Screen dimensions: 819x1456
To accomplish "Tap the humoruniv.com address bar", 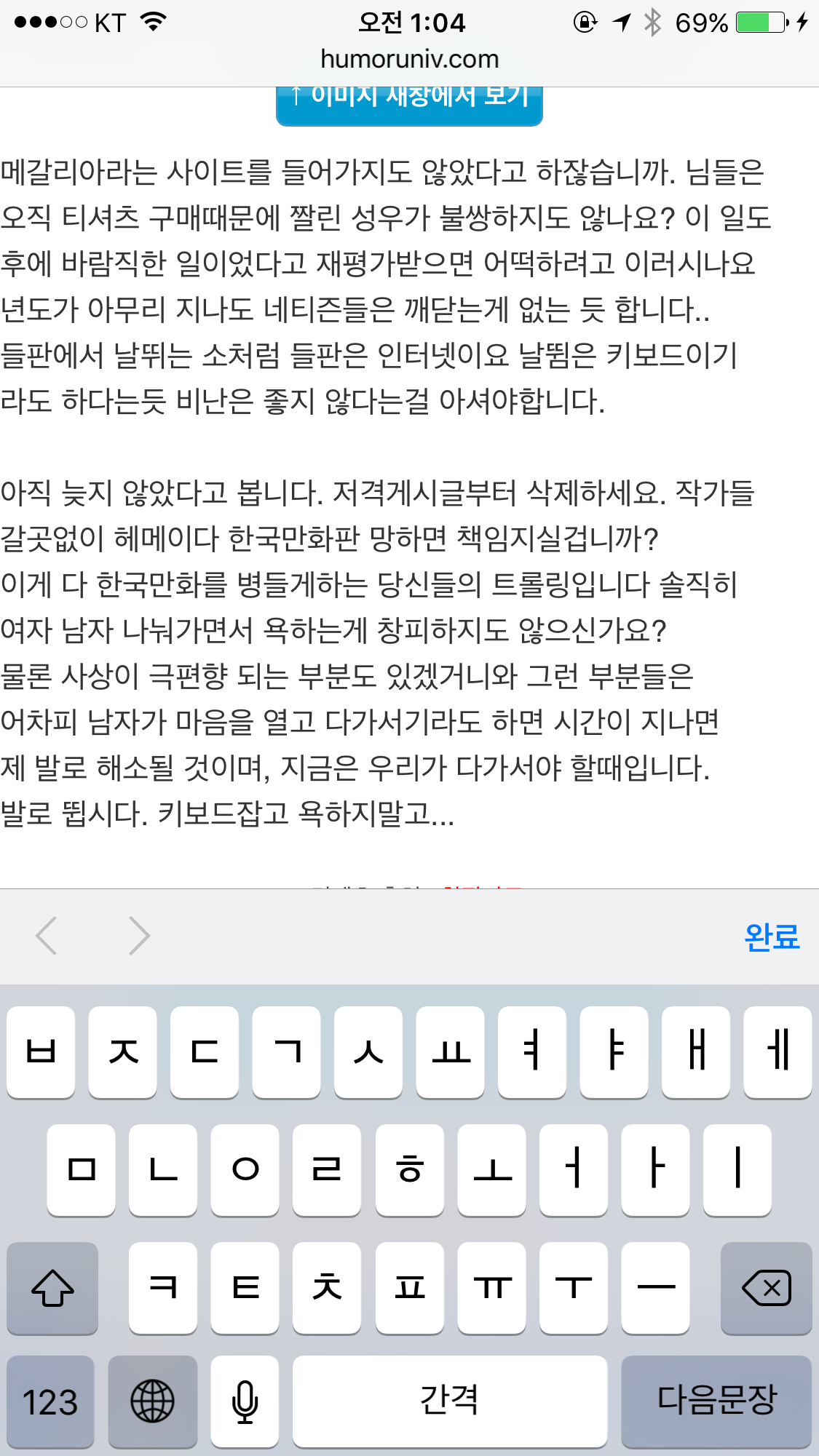I will coord(410,59).
